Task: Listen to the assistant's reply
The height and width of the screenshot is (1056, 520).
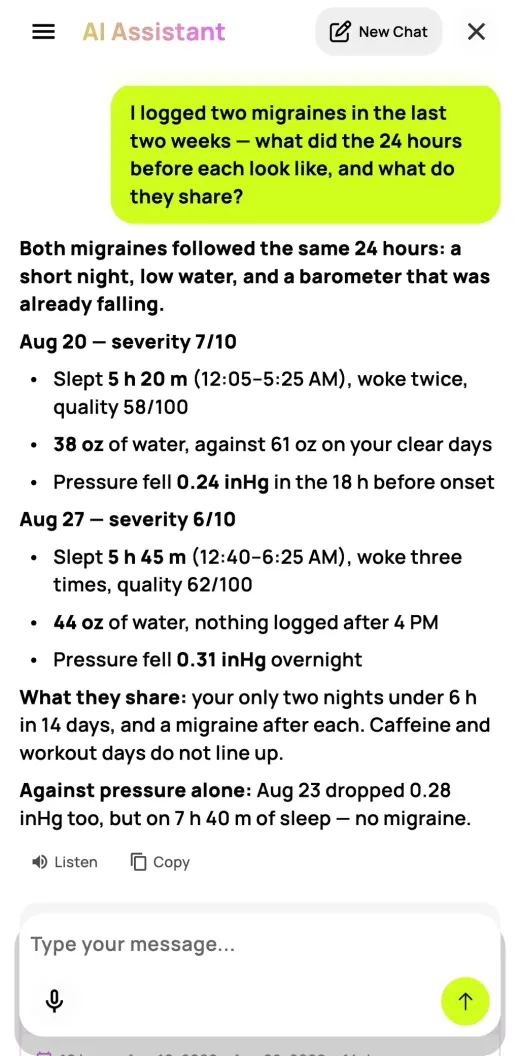Action: pos(65,862)
